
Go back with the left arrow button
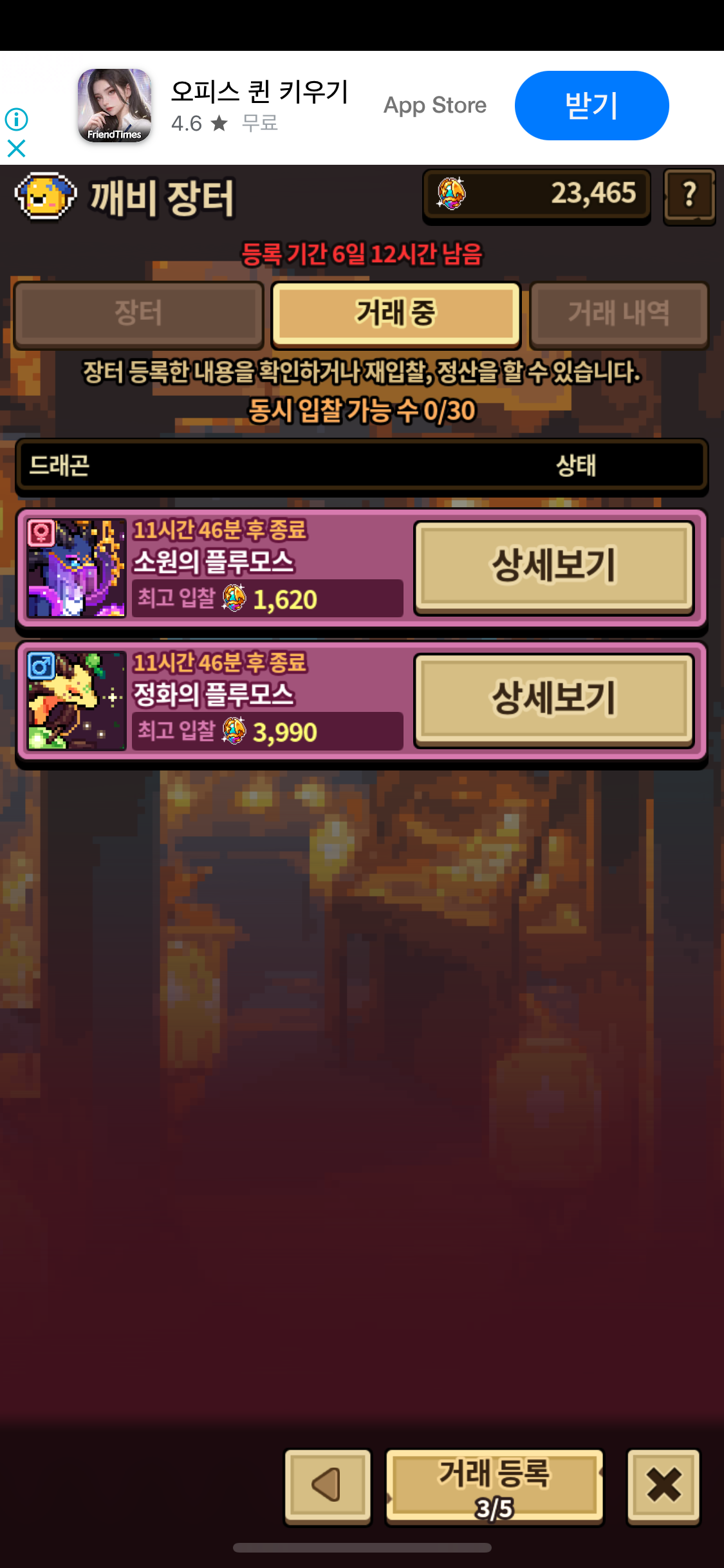(x=328, y=1485)
